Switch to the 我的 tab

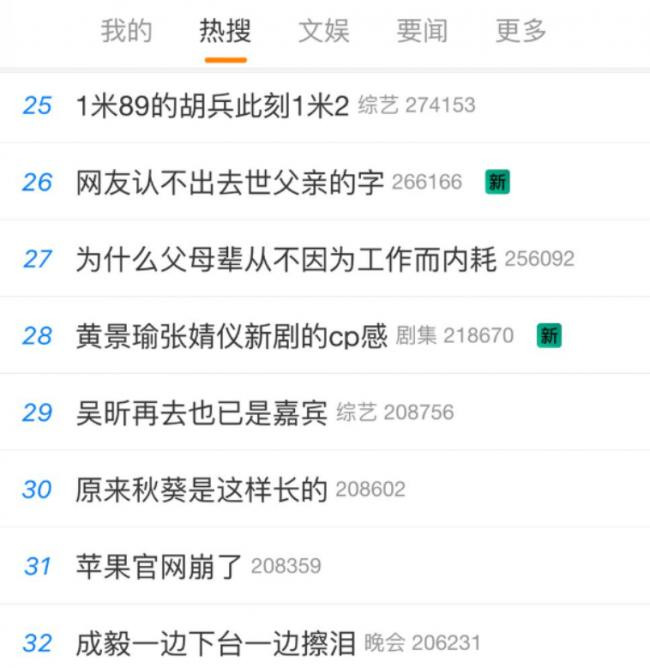coord(126,31)
